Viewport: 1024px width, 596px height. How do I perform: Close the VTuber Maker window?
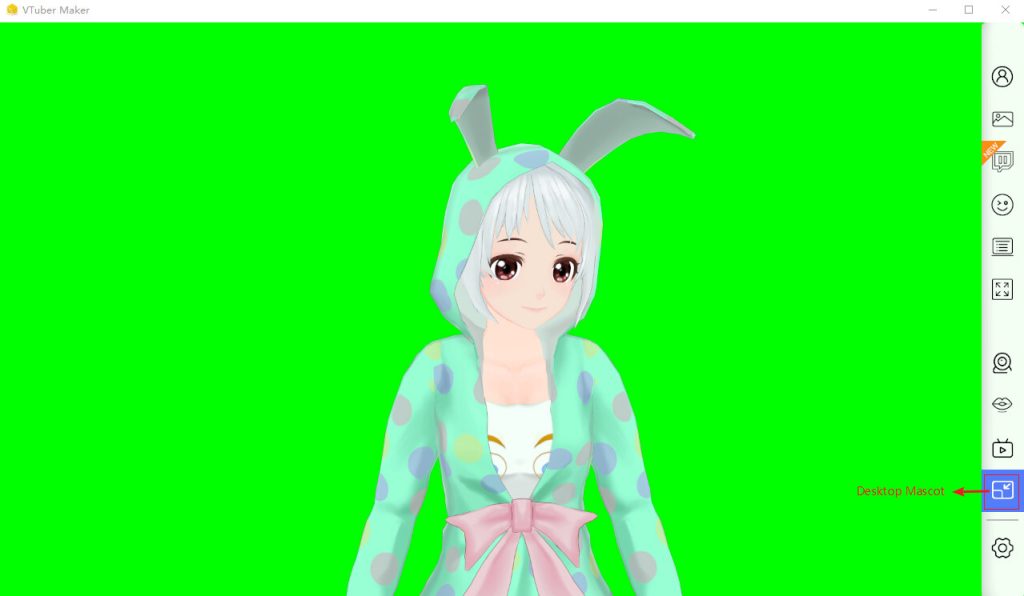point(1005,10)
